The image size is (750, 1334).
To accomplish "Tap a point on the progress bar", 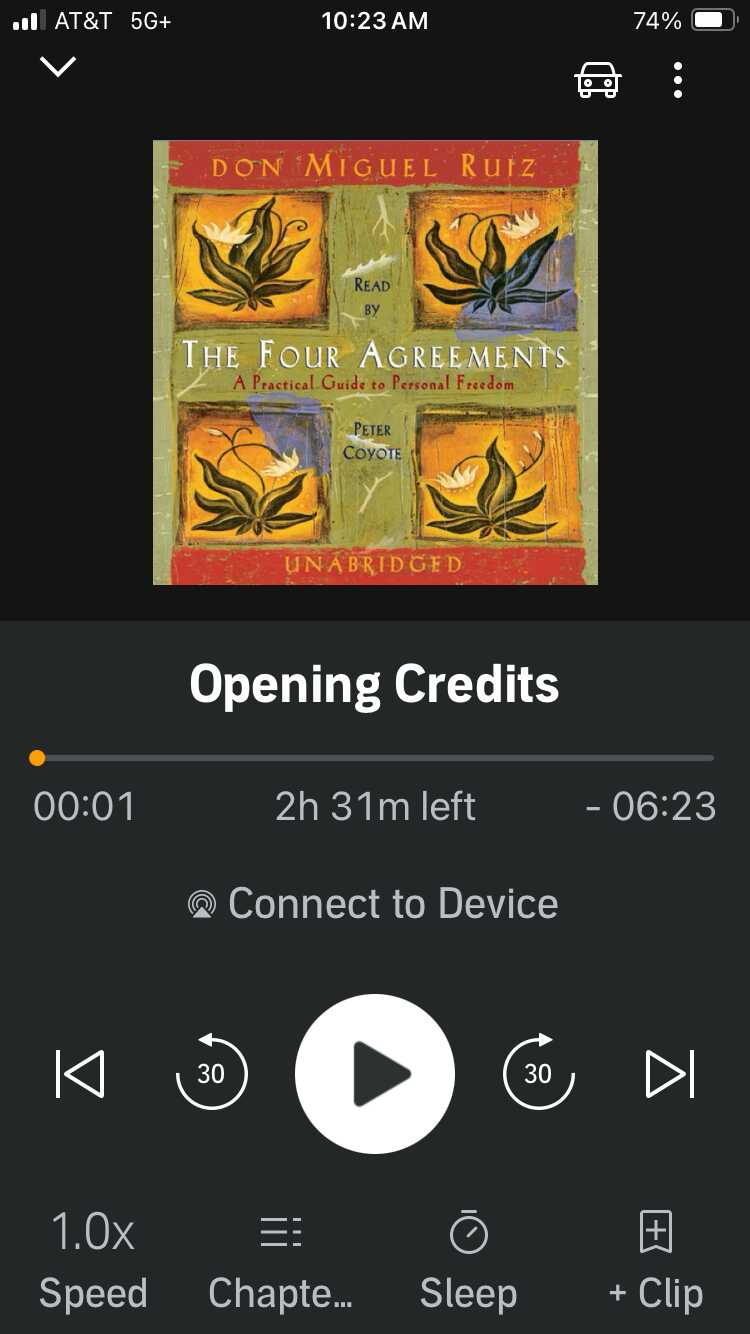I will pos(375,758).
